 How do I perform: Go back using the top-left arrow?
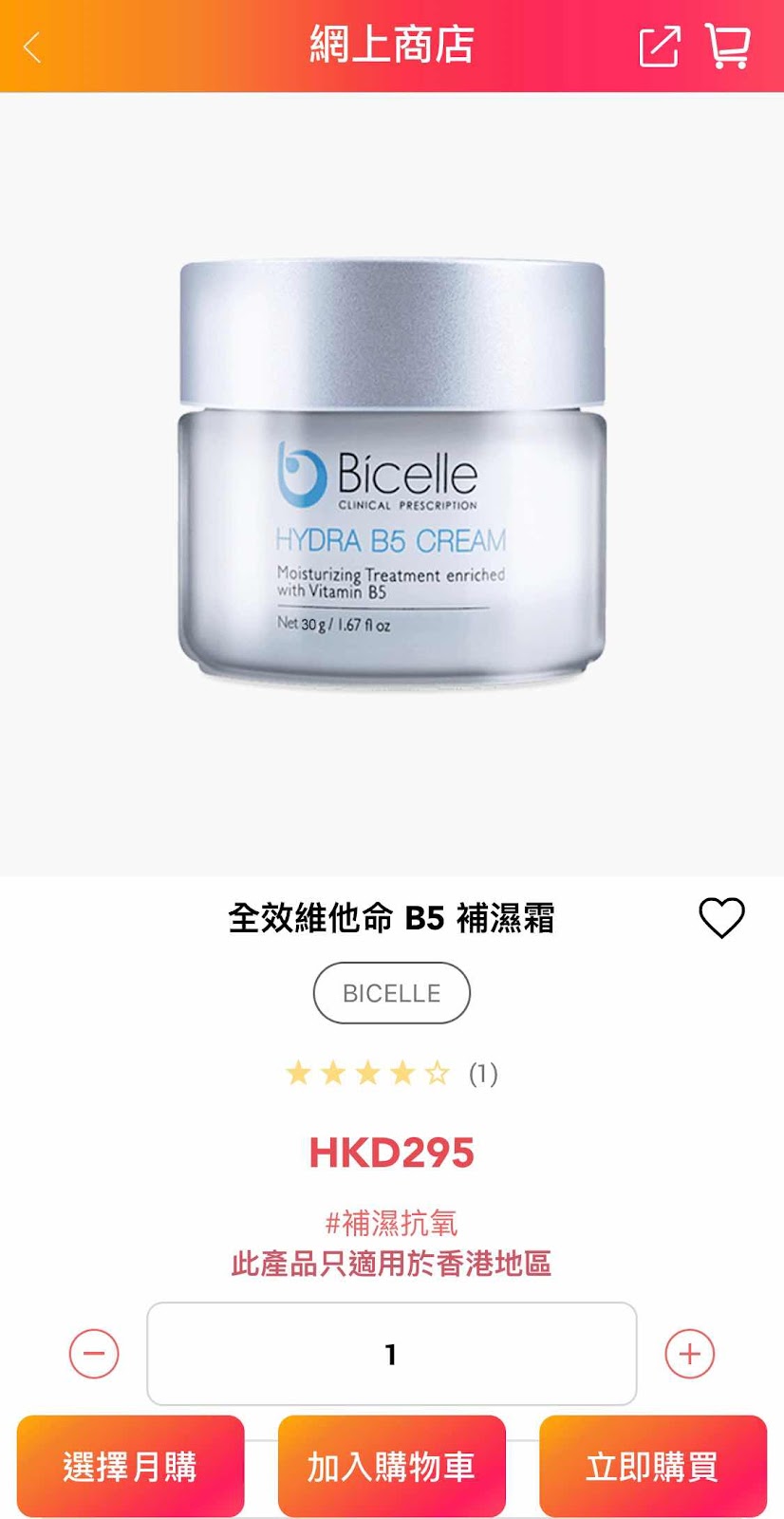pos(32,47)
